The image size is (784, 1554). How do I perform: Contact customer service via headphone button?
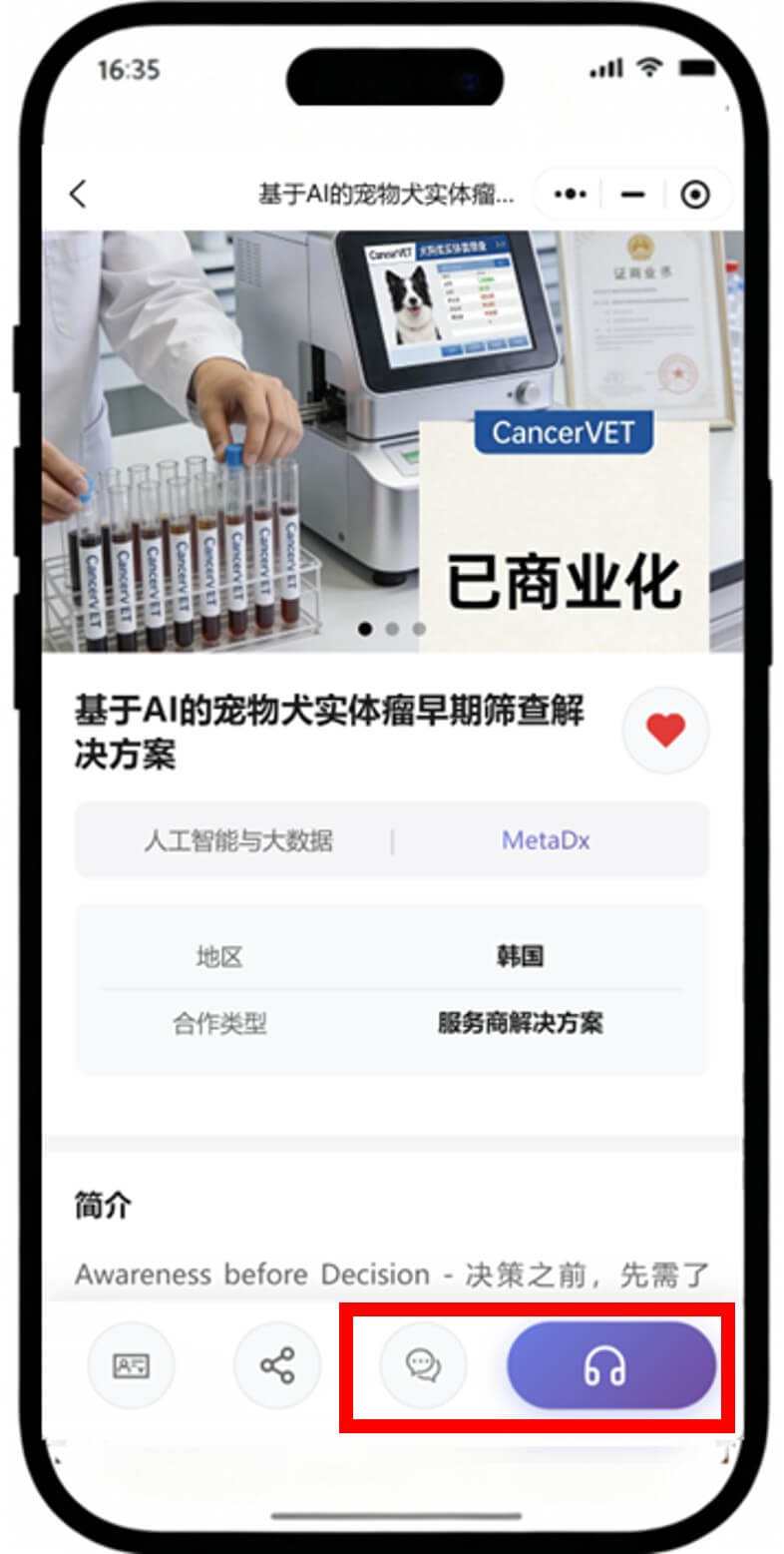point(610,1365)
